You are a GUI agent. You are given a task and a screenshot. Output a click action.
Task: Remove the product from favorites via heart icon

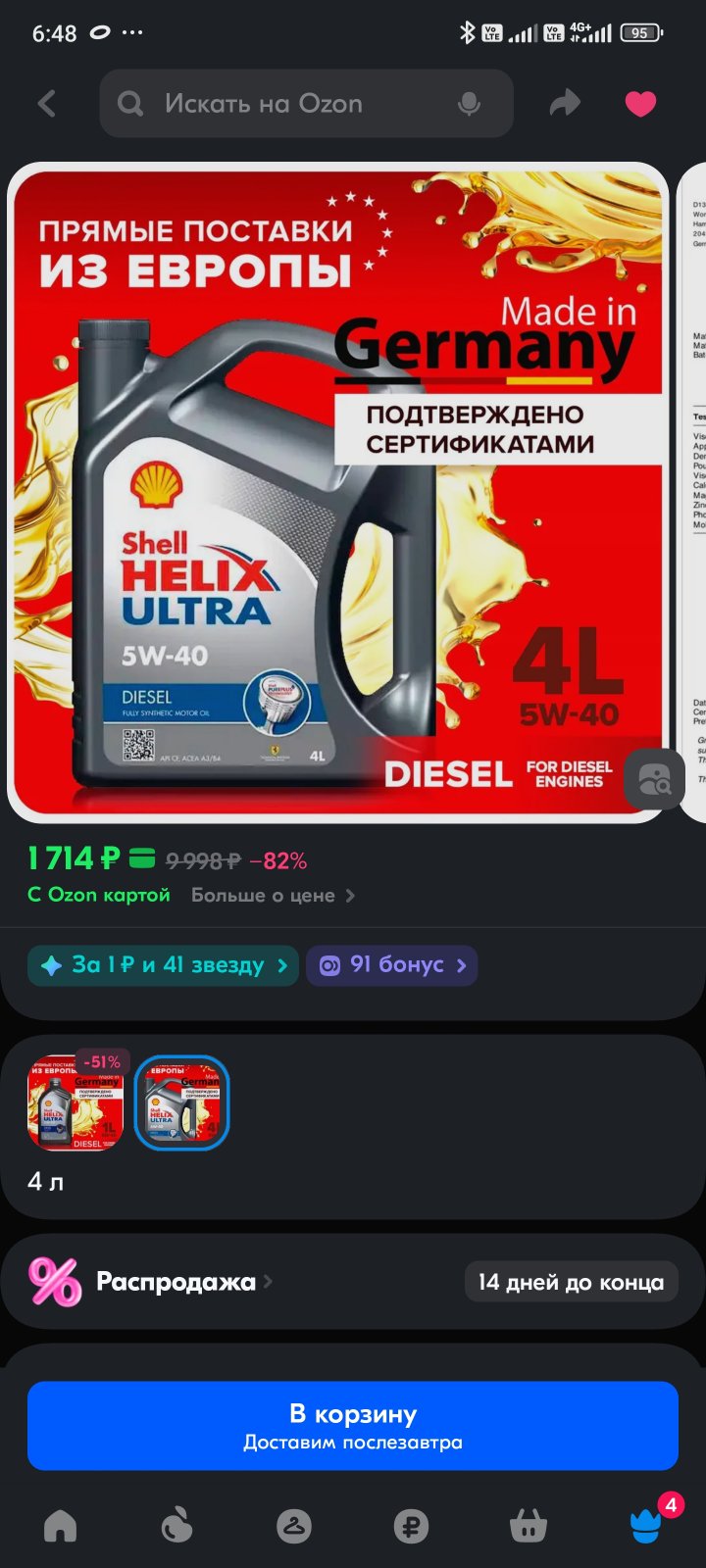(640, 104)
